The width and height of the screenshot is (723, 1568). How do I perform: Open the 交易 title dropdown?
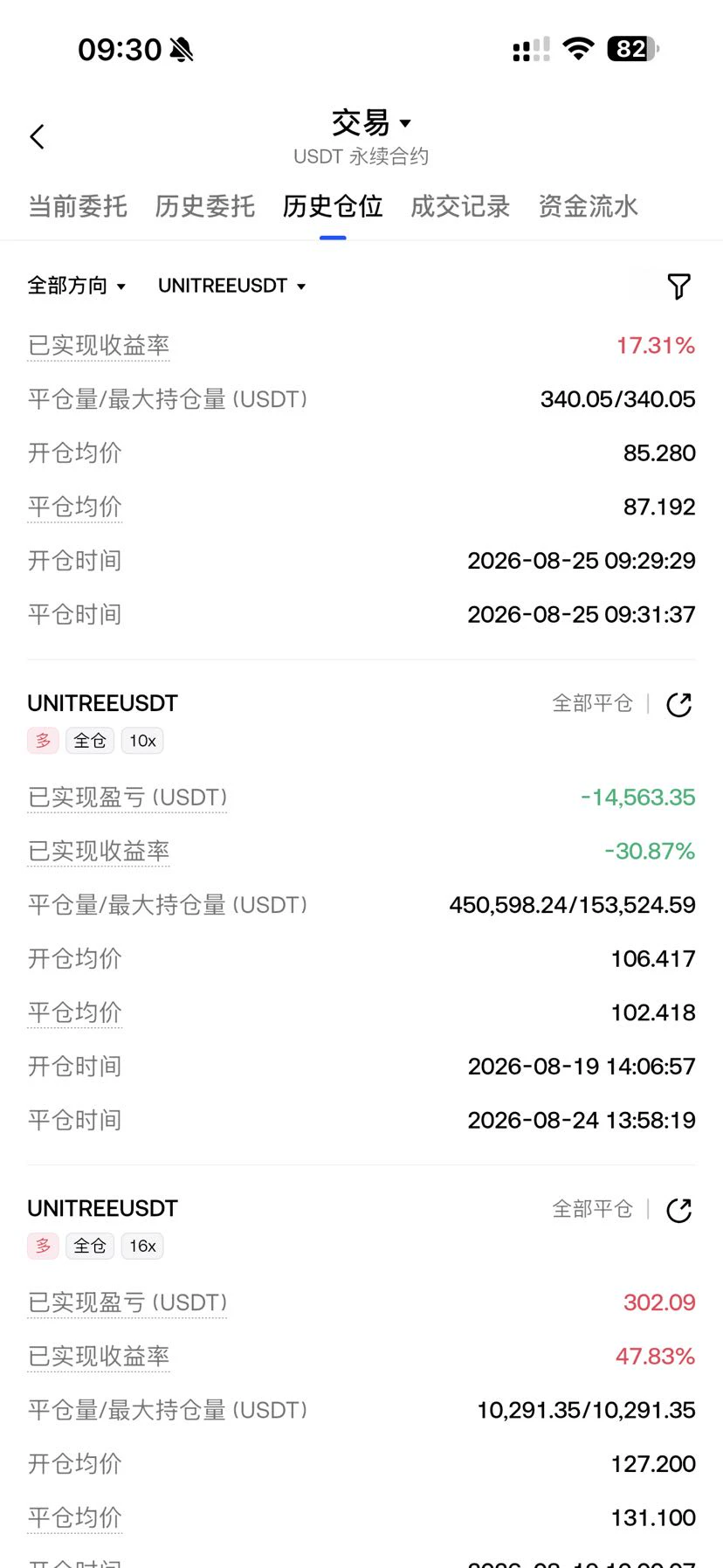371,123
